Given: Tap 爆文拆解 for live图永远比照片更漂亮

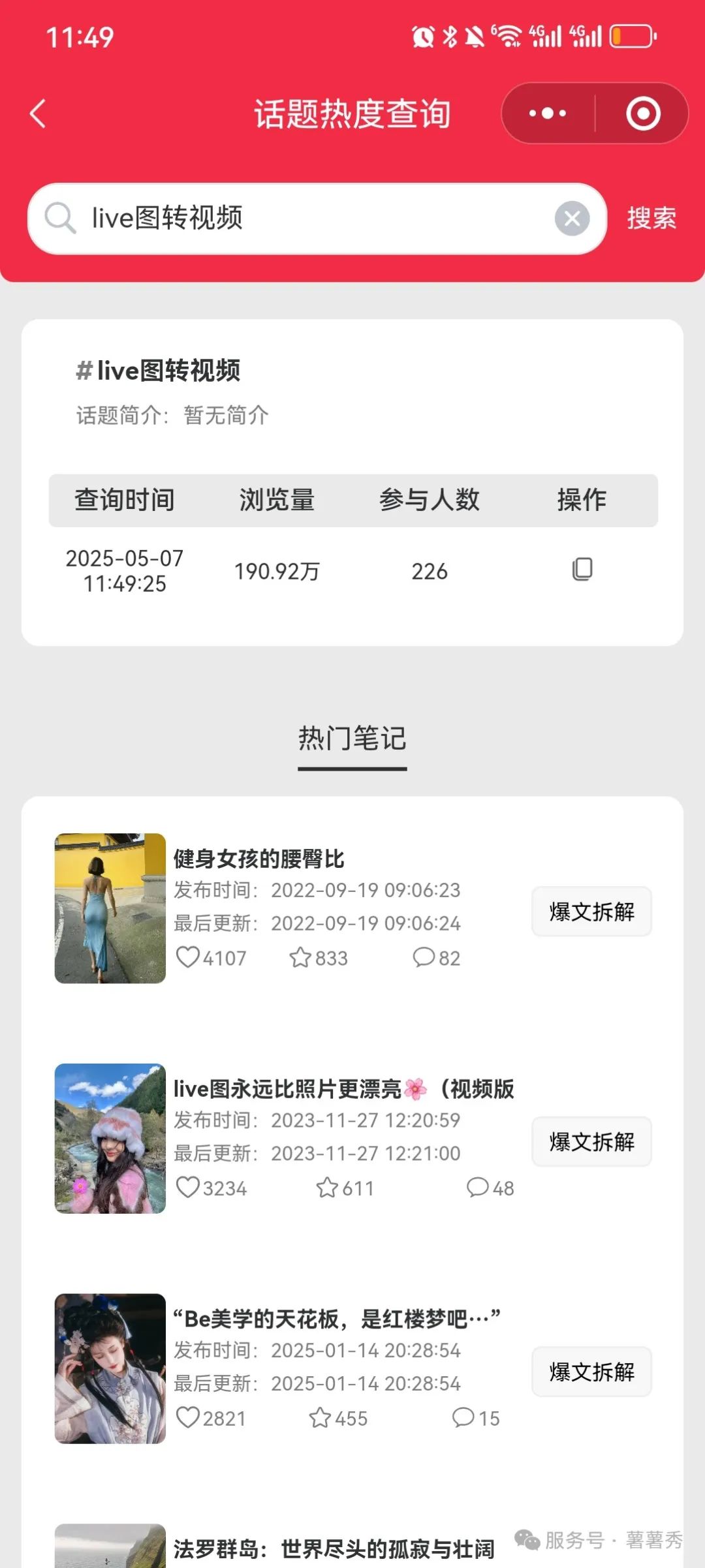Looking at the screenshot, I should pyautogui.click(x=591, y=1142).
